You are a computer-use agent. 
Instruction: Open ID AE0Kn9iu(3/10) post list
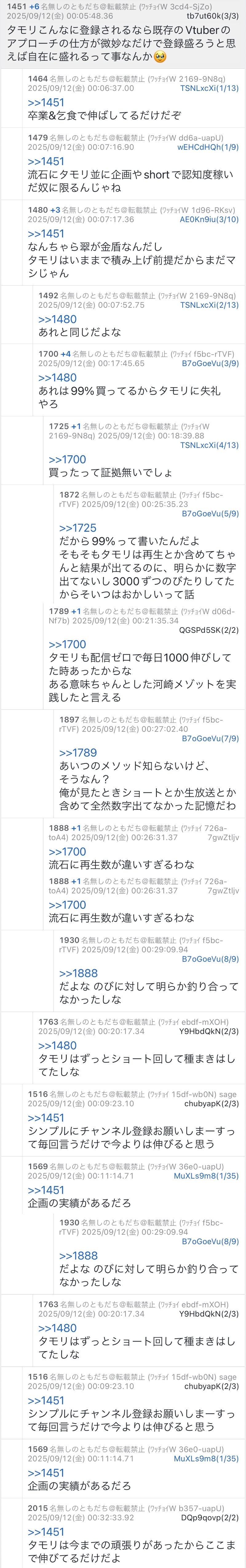209,220
